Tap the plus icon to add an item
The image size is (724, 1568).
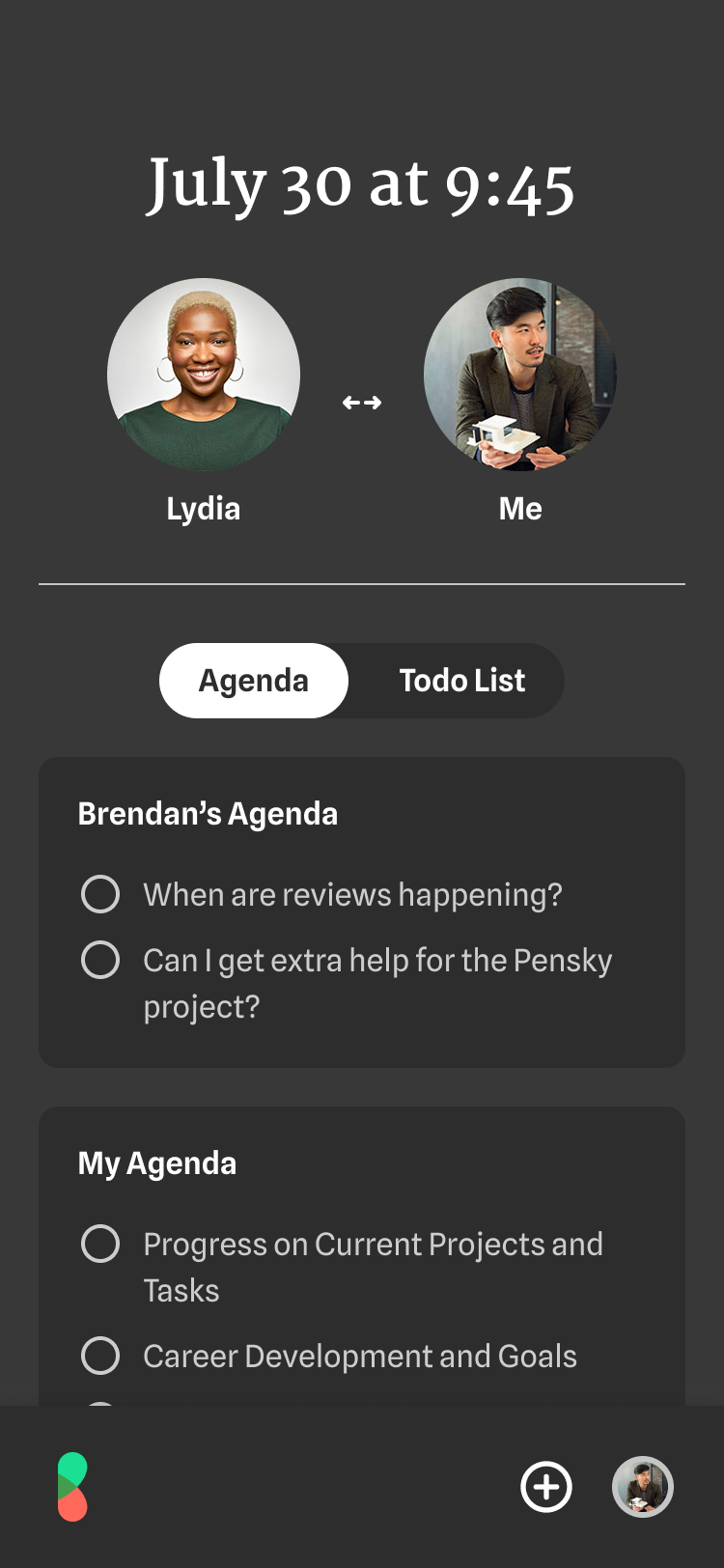click(546, 1487)
